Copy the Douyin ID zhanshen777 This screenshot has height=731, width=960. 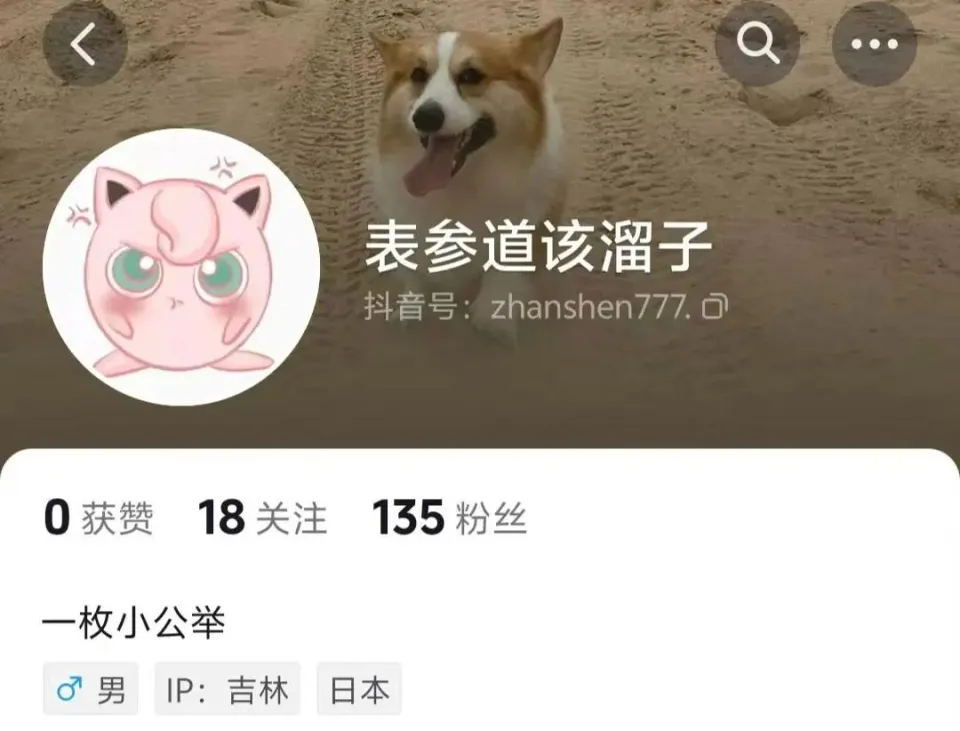pos(714,307)
